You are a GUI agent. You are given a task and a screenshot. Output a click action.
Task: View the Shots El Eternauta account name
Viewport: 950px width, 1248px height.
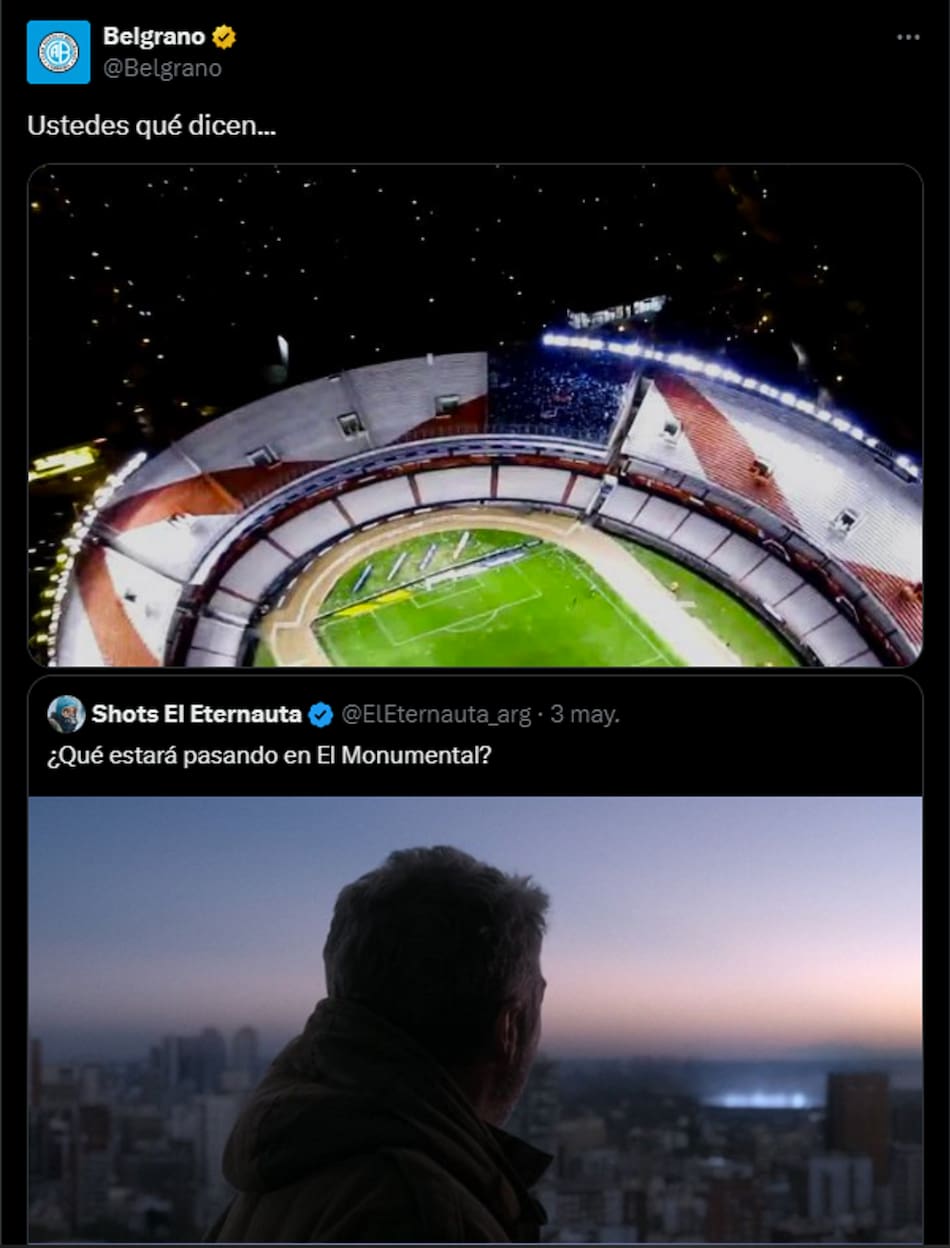[196, 714]
